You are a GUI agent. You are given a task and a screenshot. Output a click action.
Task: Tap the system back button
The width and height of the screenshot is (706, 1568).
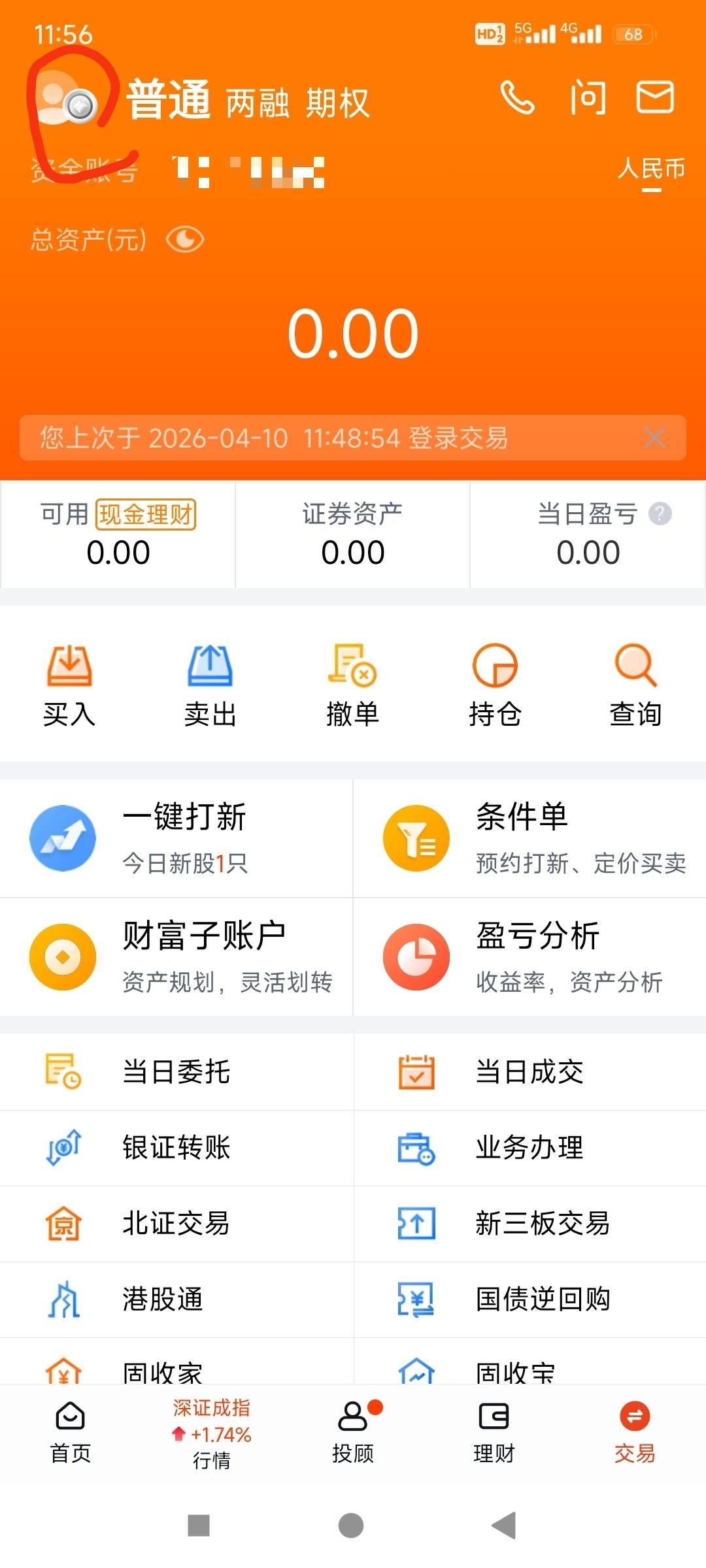tap(504, 1526)
